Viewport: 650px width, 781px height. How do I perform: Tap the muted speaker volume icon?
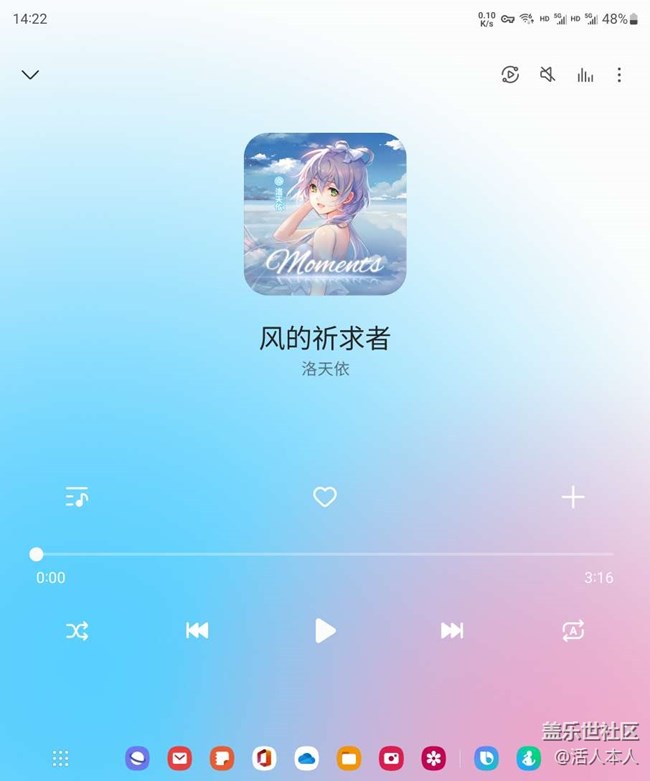click(x=547, y=75)
